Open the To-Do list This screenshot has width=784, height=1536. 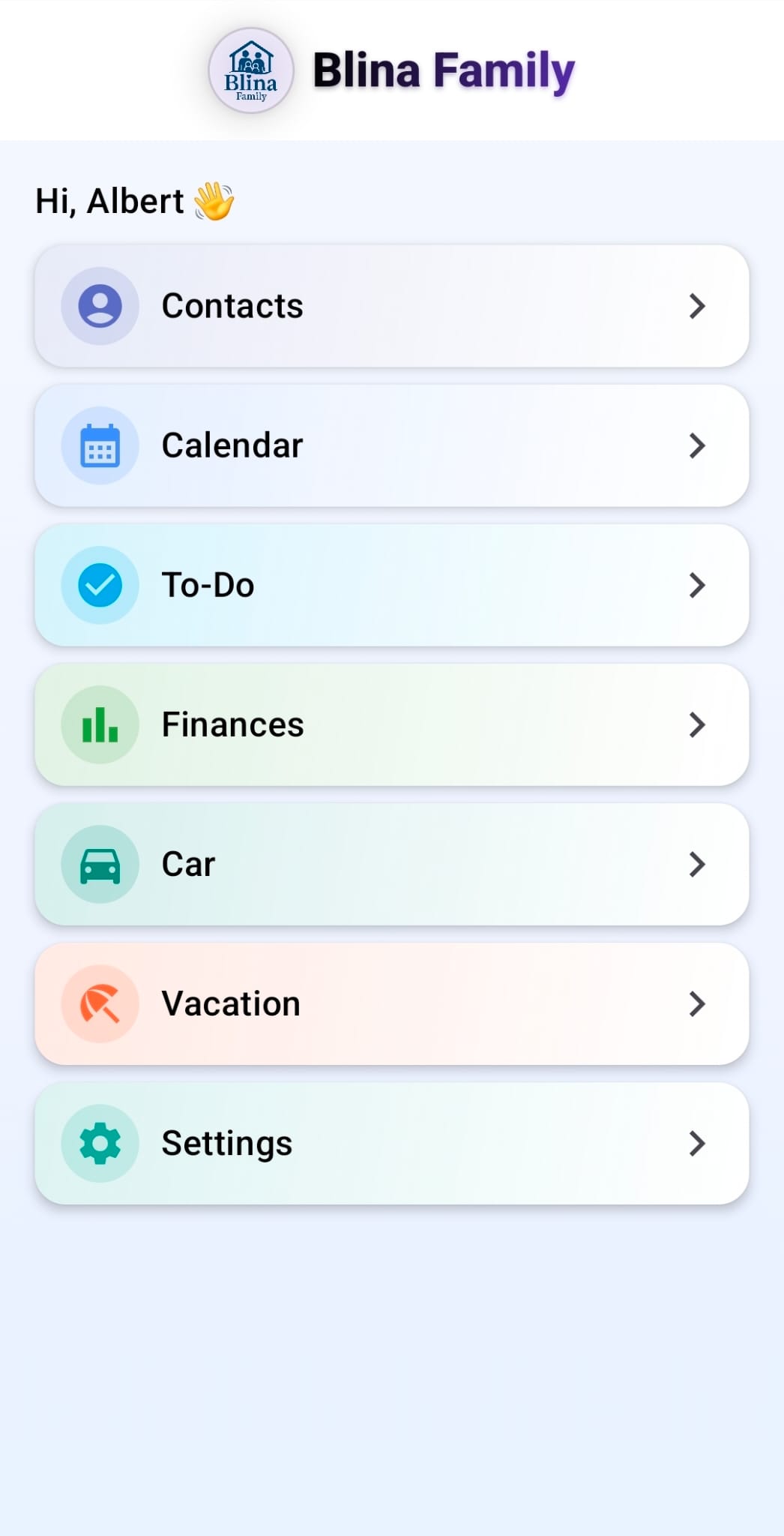(391, 585)
